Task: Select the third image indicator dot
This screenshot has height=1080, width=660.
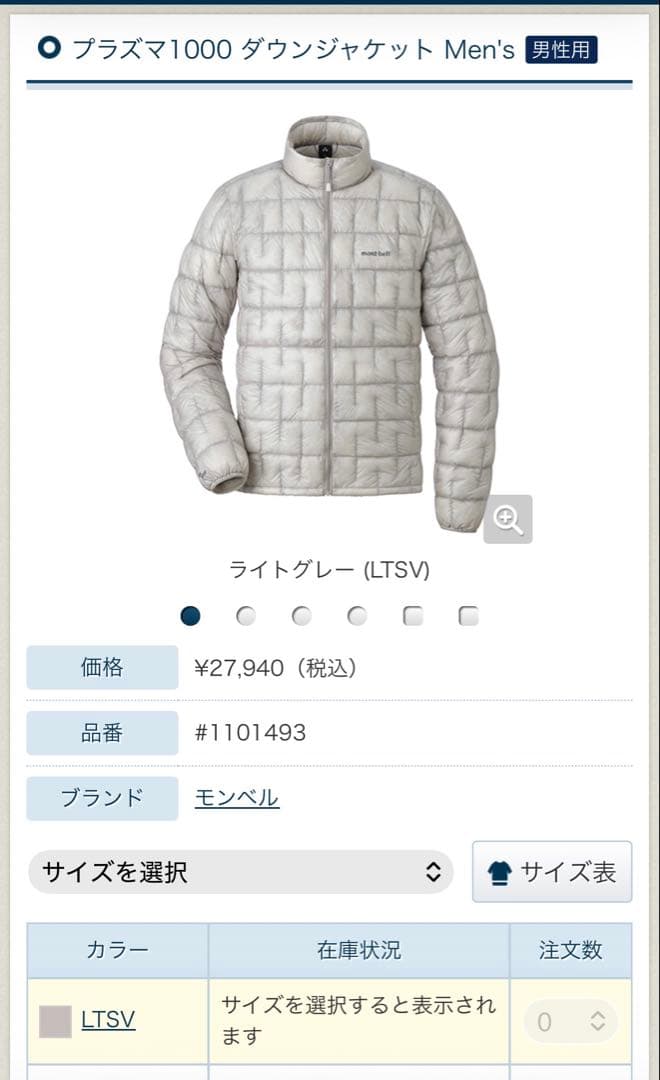Action: [301, 616]
